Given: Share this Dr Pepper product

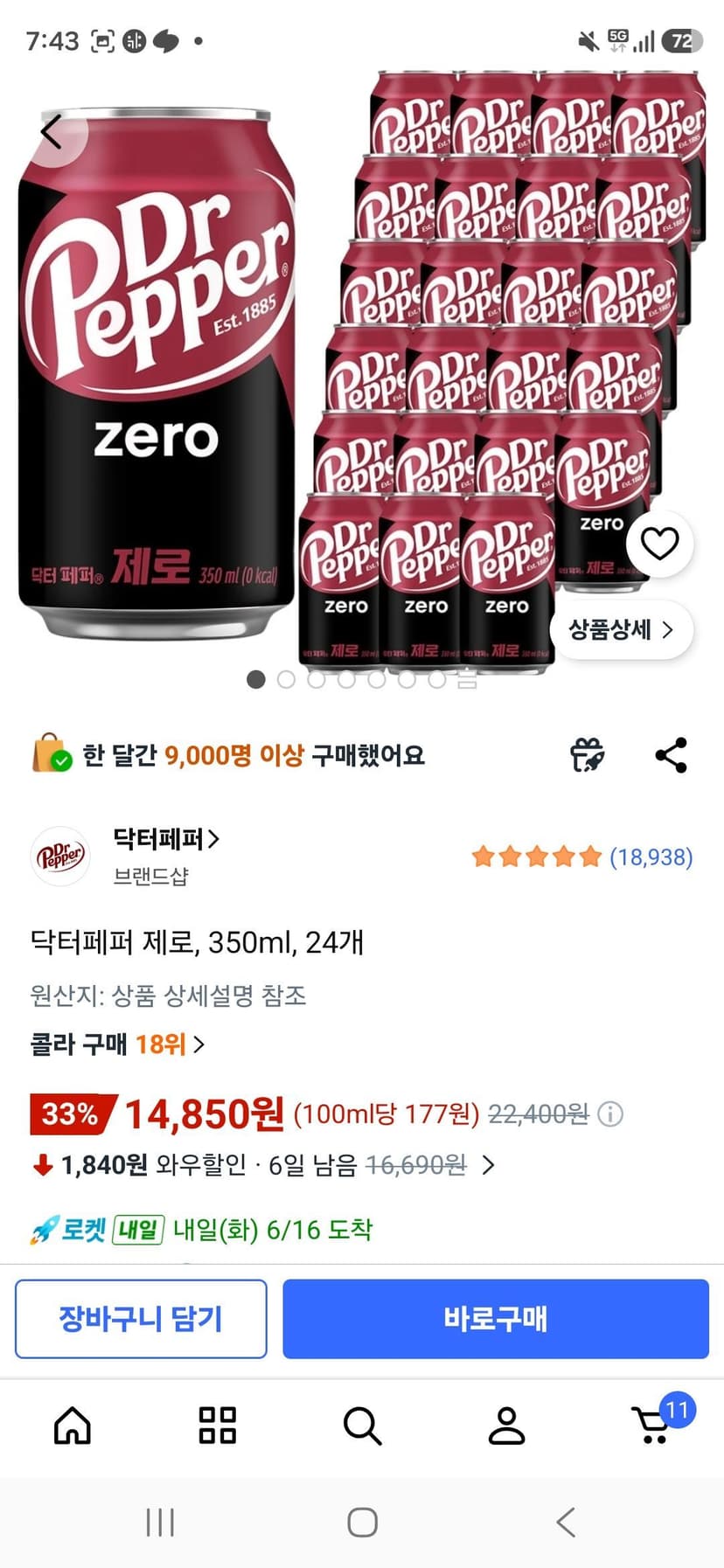Looking at the screenshot, I should [671, 755].
